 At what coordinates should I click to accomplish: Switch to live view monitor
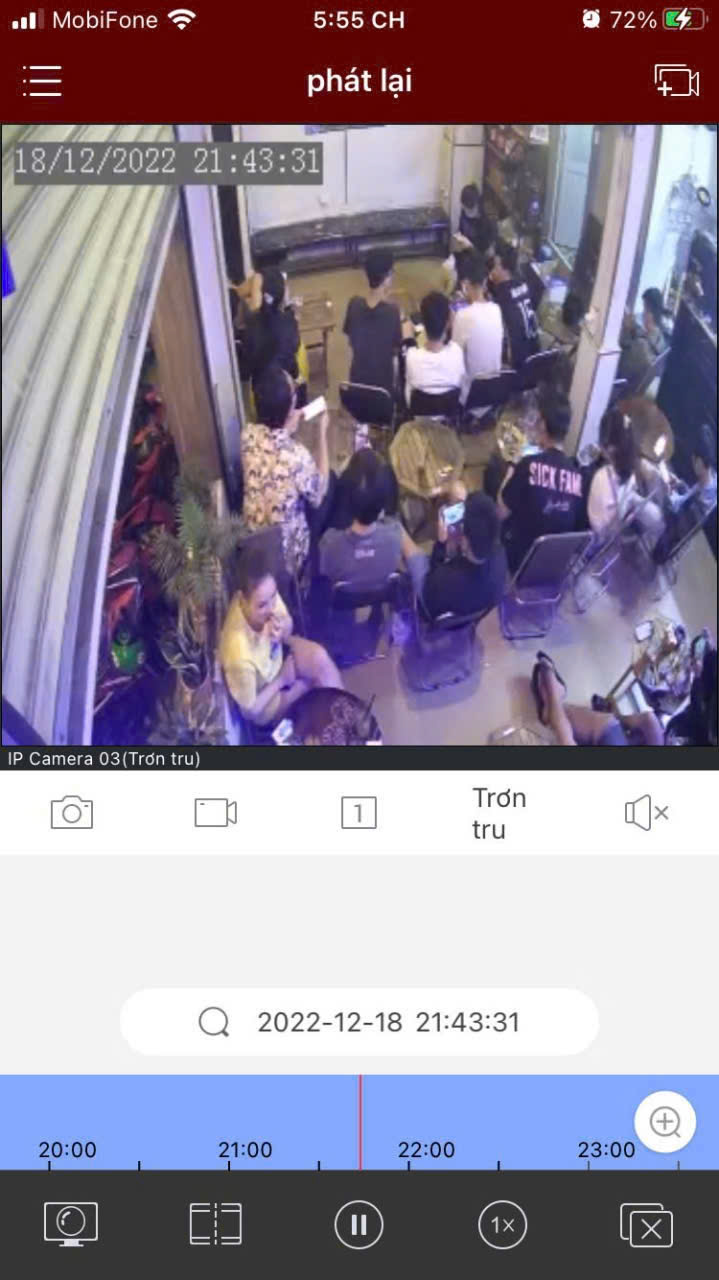[x=71, y=1224]
